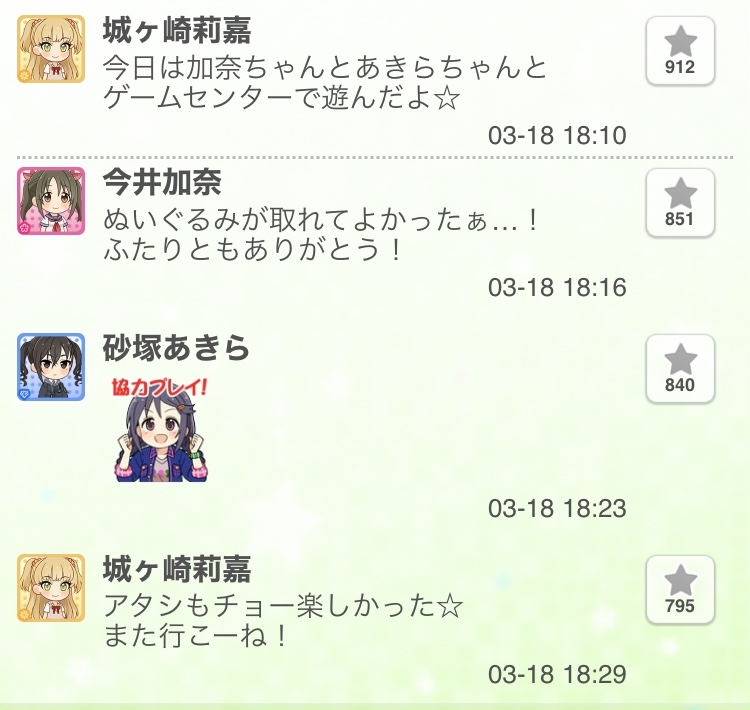Open 砂塚あきら's profile avatar
The width and height of the screenshot is (750, 710).
51,367
